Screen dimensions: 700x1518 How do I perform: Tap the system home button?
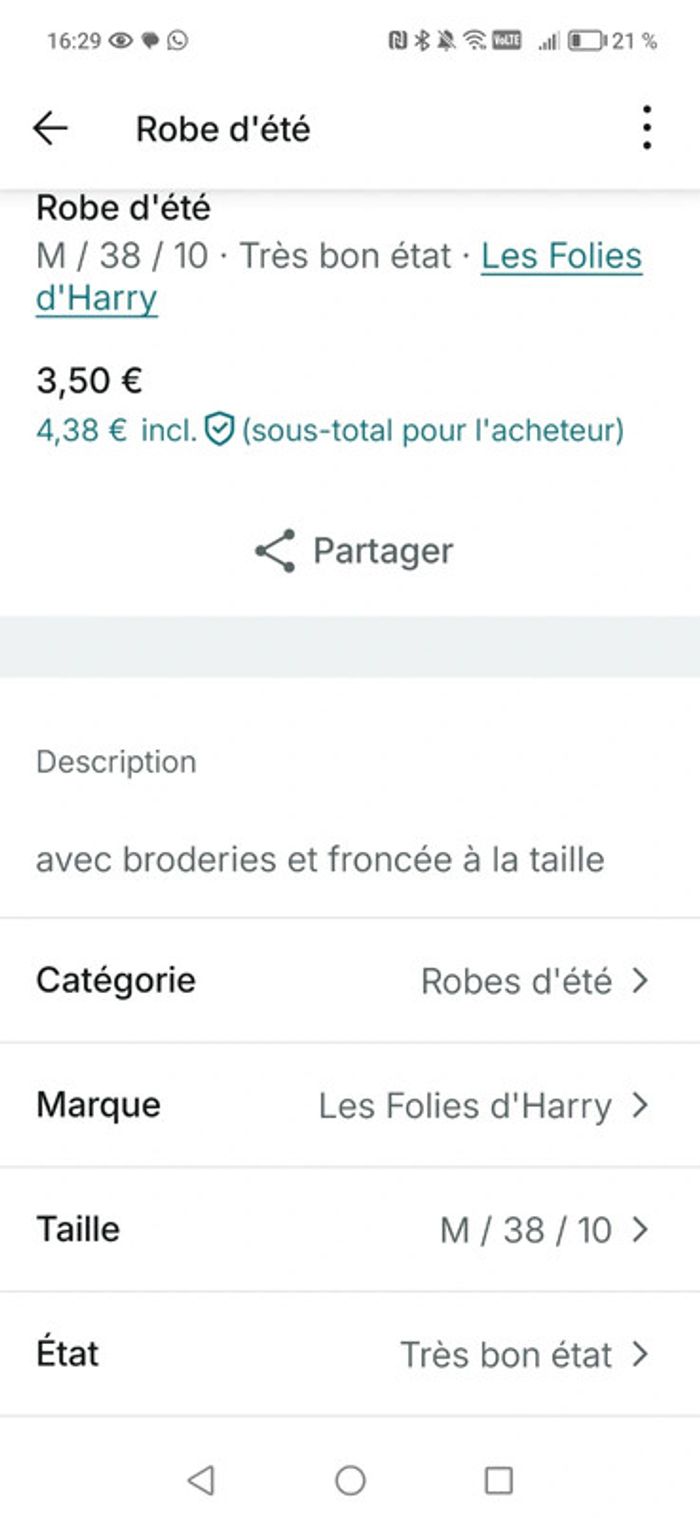pos(350,1480)
